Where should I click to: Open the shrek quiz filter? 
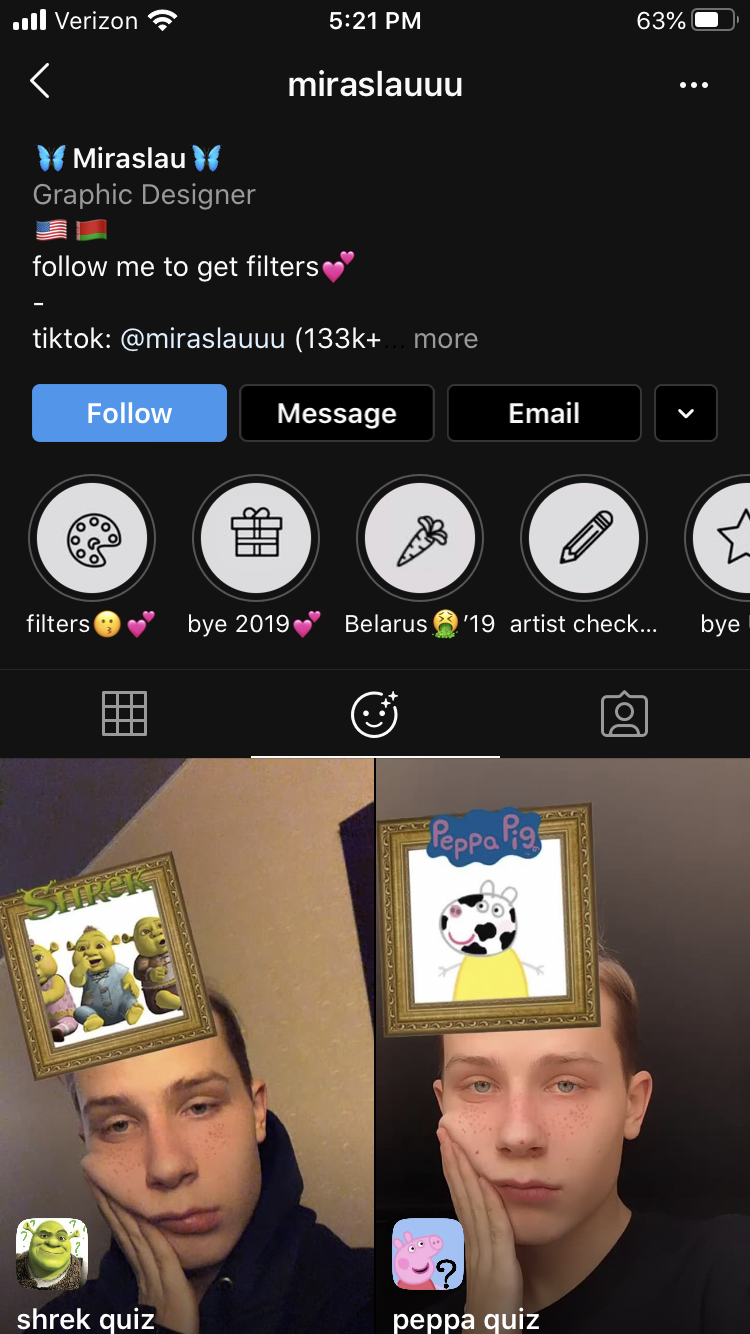coord(187,1046)
